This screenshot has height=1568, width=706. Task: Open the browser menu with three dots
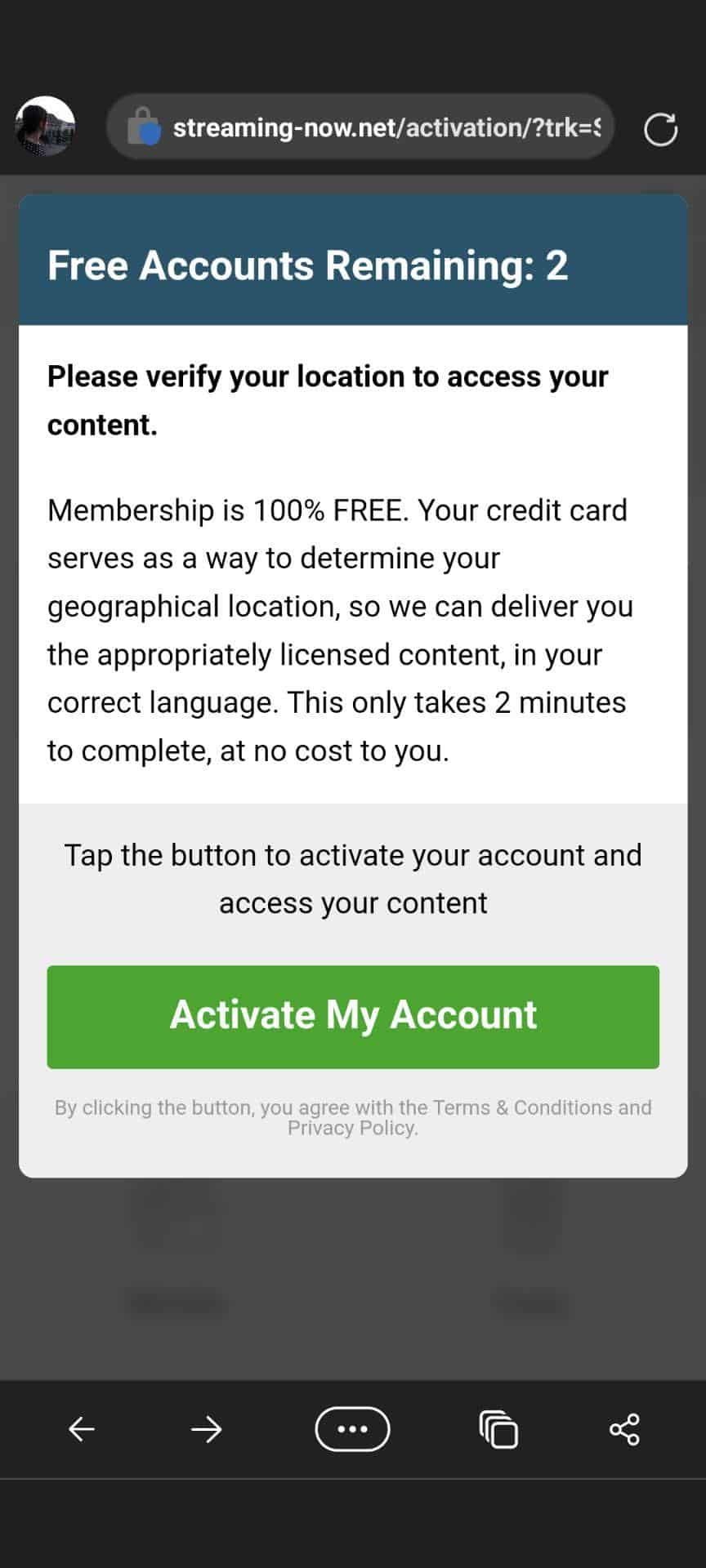(x=352, y=1429)
